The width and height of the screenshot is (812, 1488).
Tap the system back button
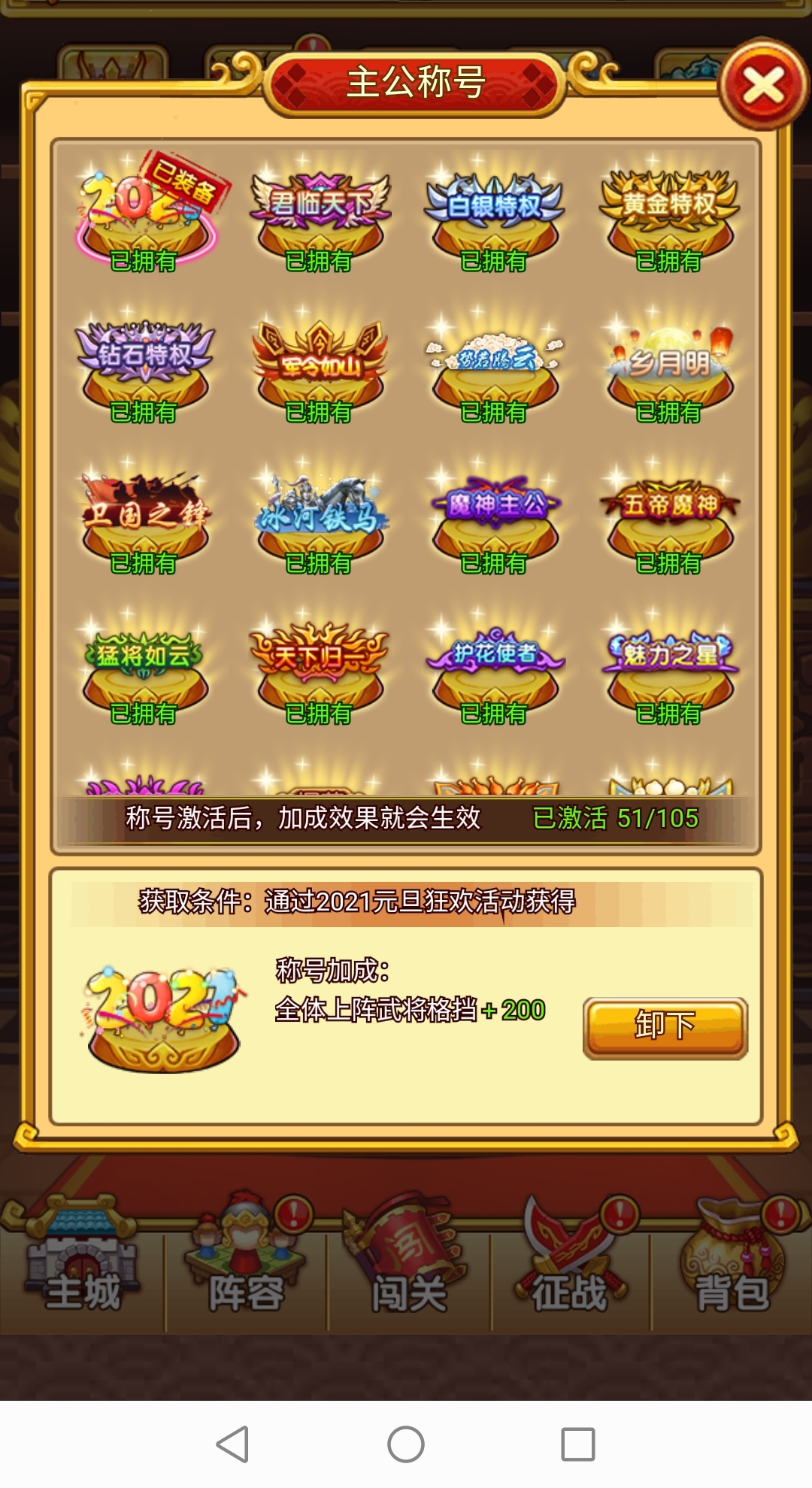tap(232, 1444)
